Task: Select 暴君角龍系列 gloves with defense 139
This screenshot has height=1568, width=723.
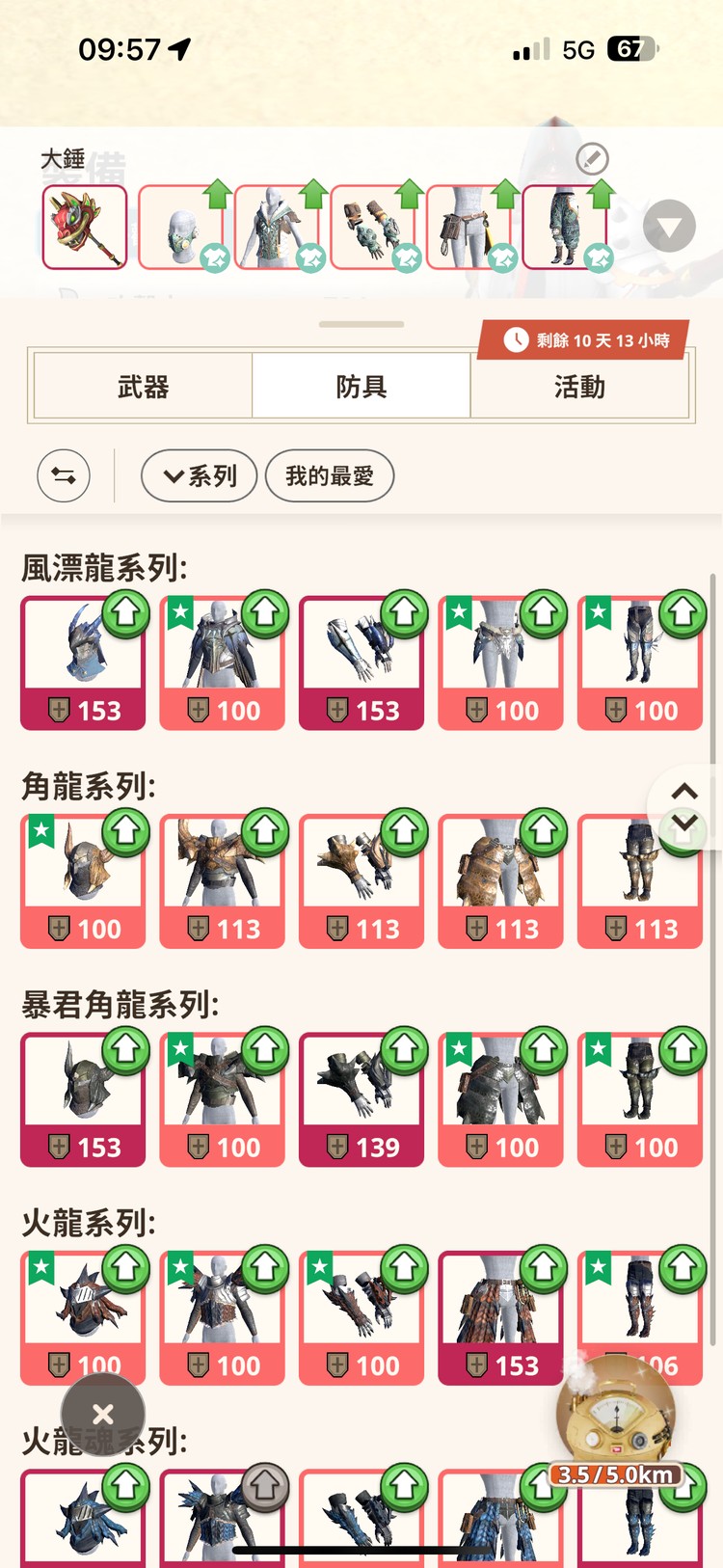Action: pos(361,1099)
